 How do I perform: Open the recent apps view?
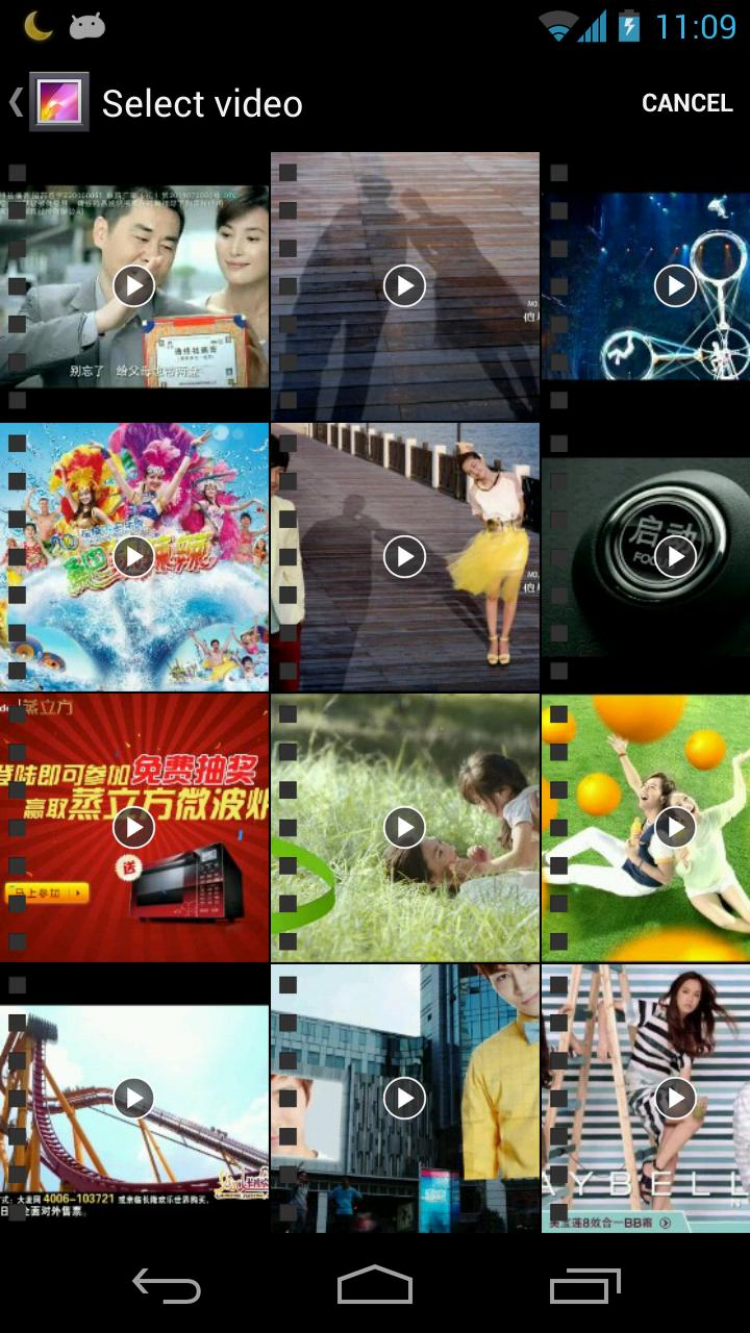(x=585, y=1285)
